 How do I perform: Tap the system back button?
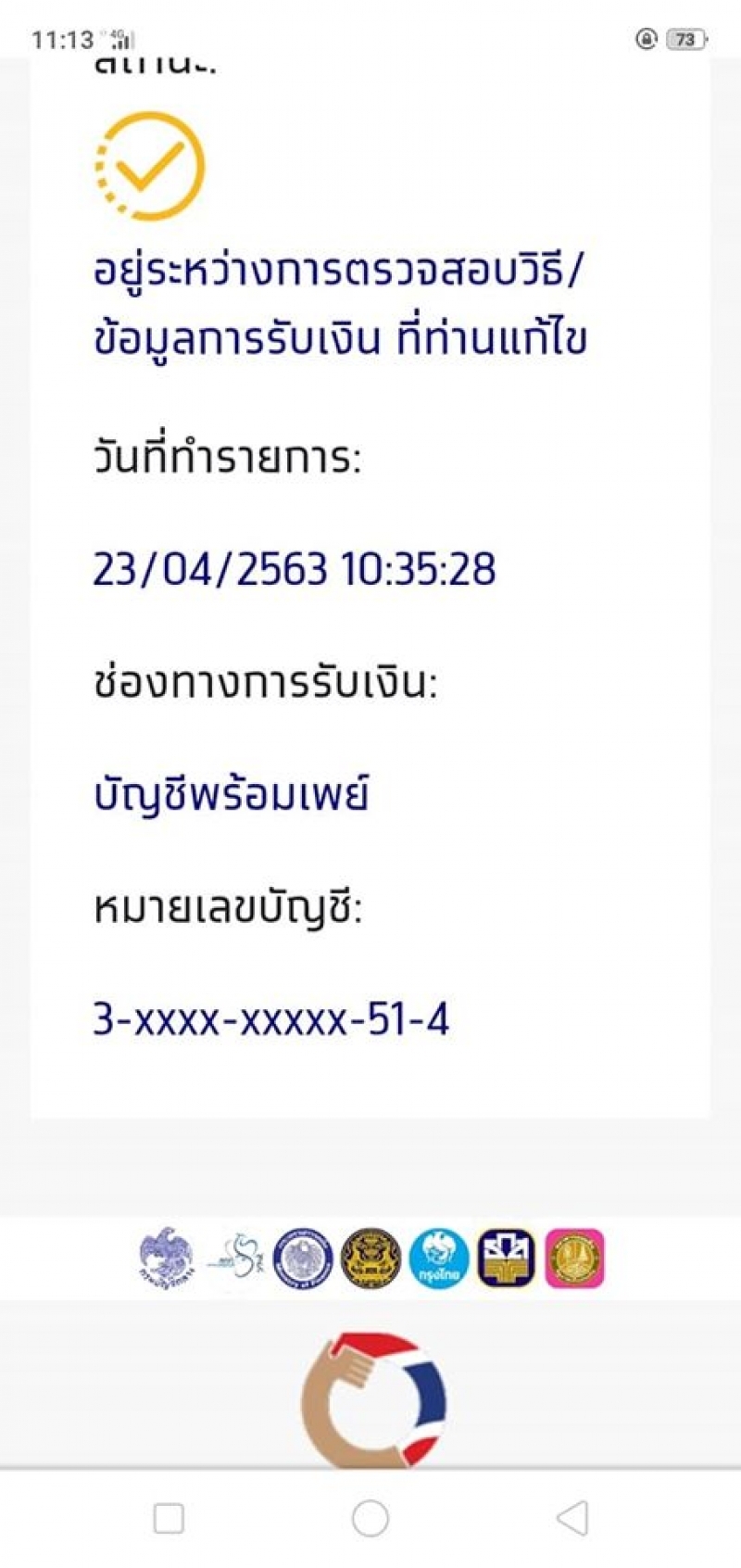[572, 1518]
